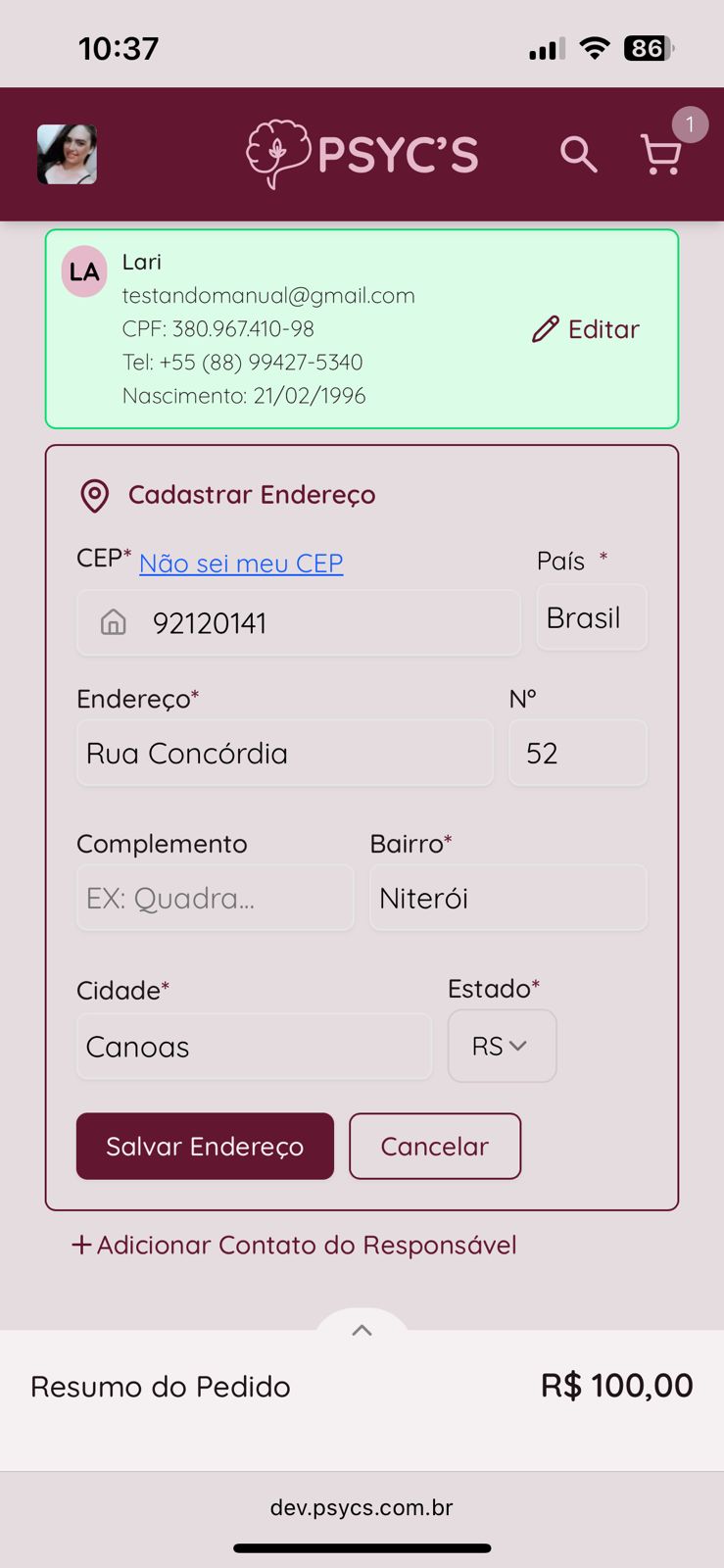724x1568 pixels.
Task: Edit Lari's personal details
Action: [586, 329]
